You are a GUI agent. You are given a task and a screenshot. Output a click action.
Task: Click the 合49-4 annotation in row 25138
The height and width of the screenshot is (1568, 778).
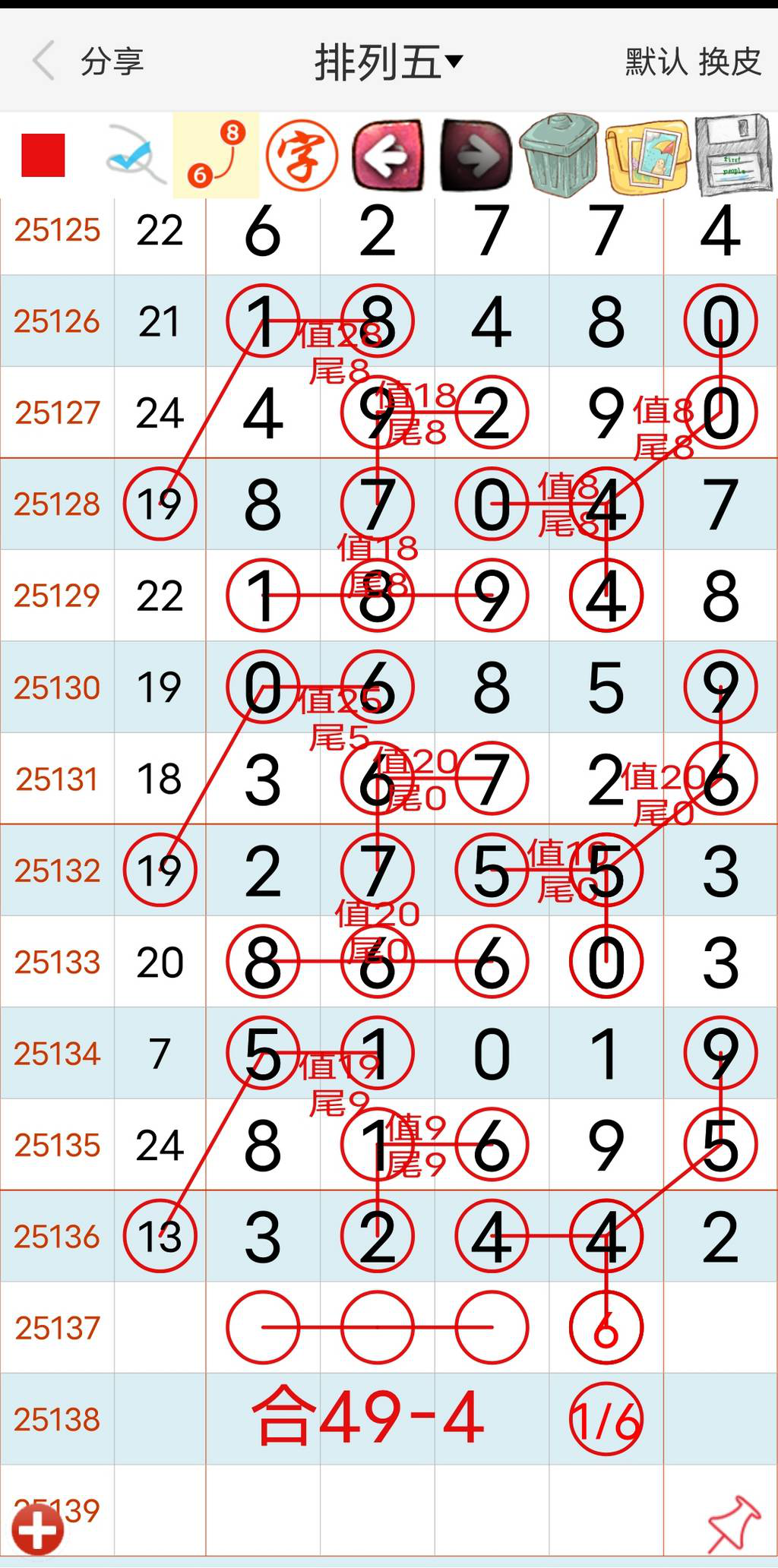coord(370,1419)
